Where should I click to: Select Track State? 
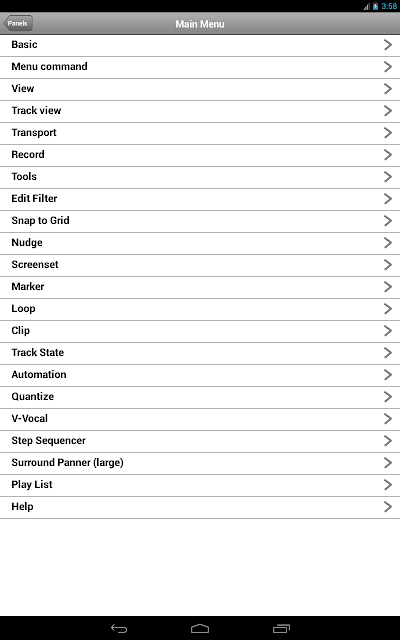[200, 354]
